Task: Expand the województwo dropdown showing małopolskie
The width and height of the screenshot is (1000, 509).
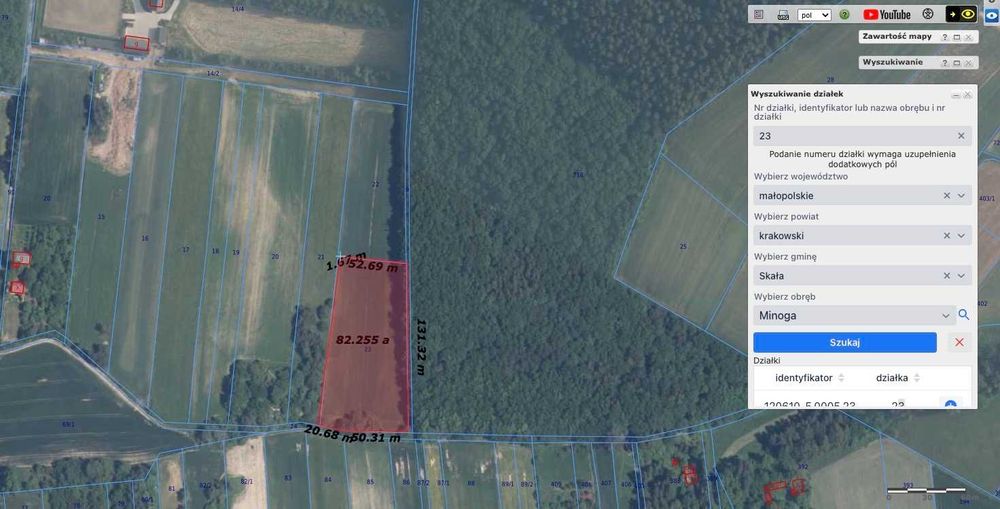Action: pos(962,196)
